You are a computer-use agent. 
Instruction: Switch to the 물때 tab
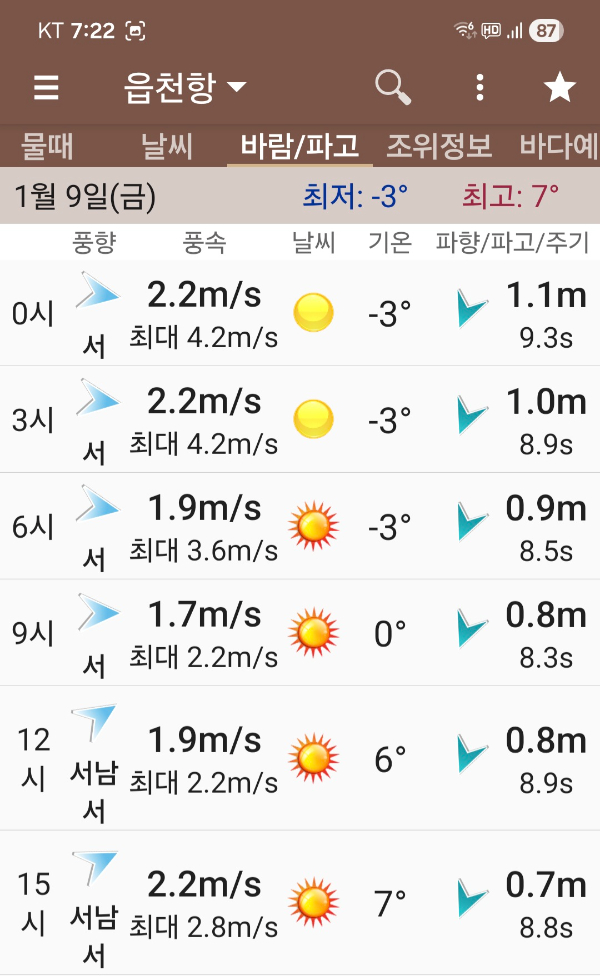pyautogui.click(x=46, y=146)
